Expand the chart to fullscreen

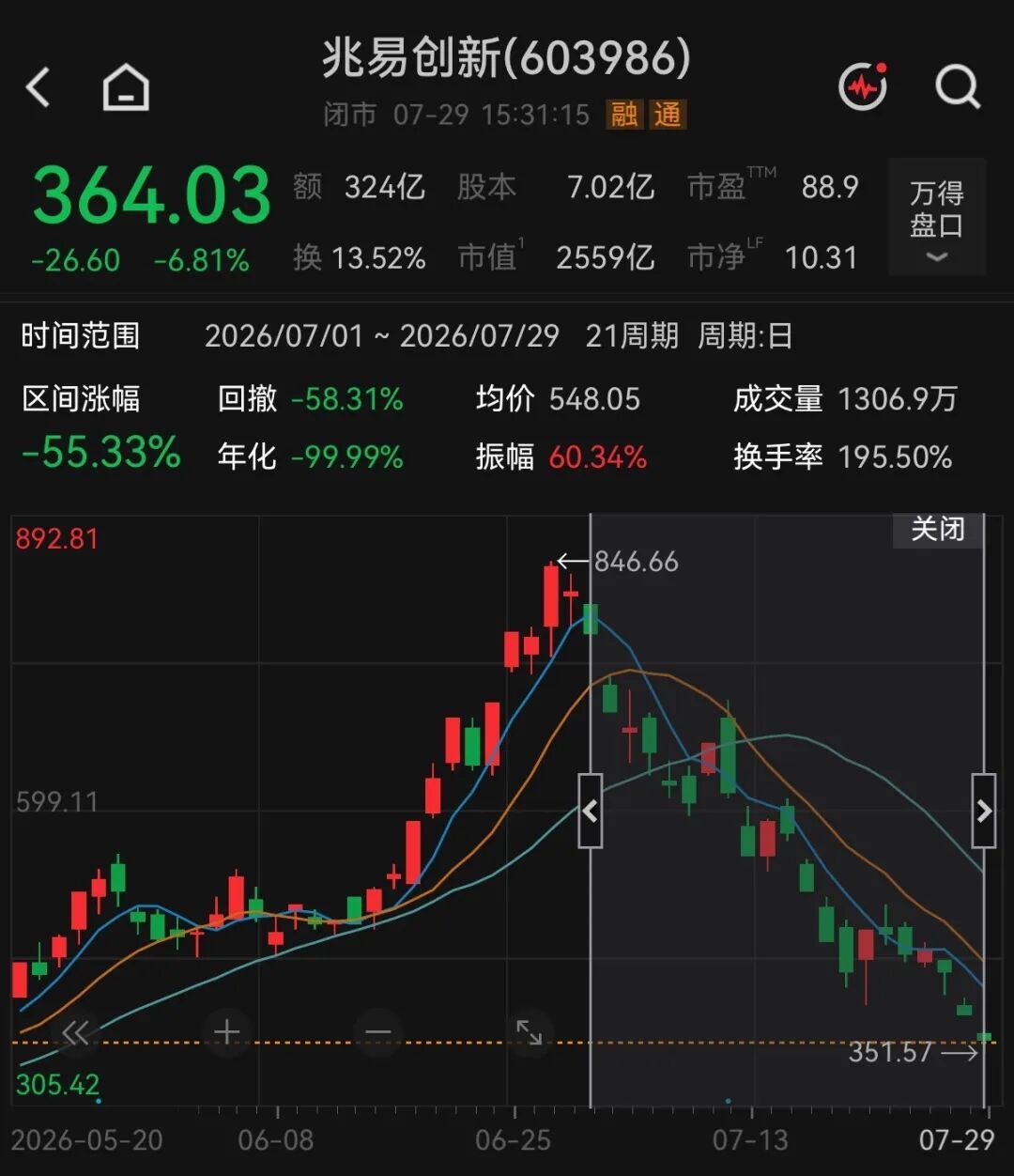[x=529, y=1033]
